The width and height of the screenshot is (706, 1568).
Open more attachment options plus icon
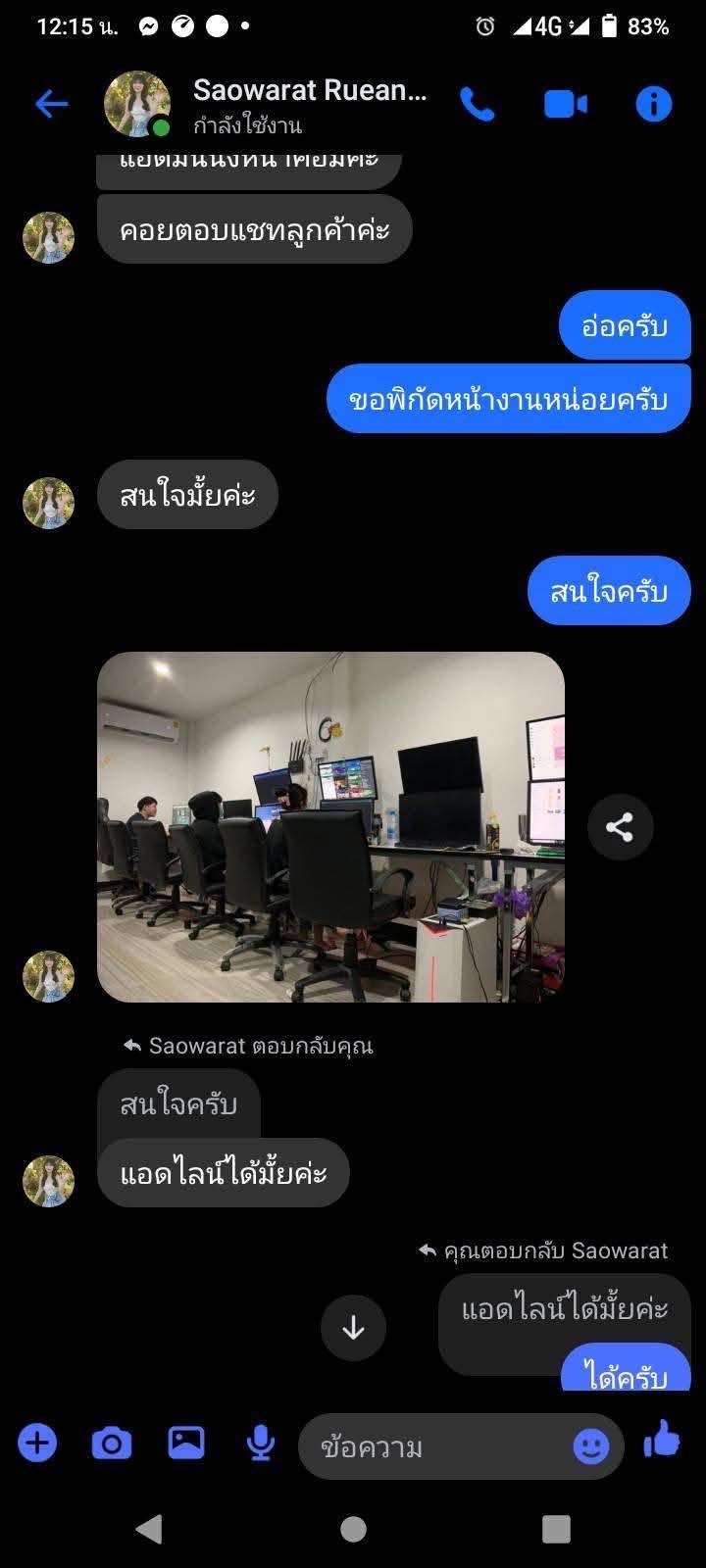coord(37,1443)
